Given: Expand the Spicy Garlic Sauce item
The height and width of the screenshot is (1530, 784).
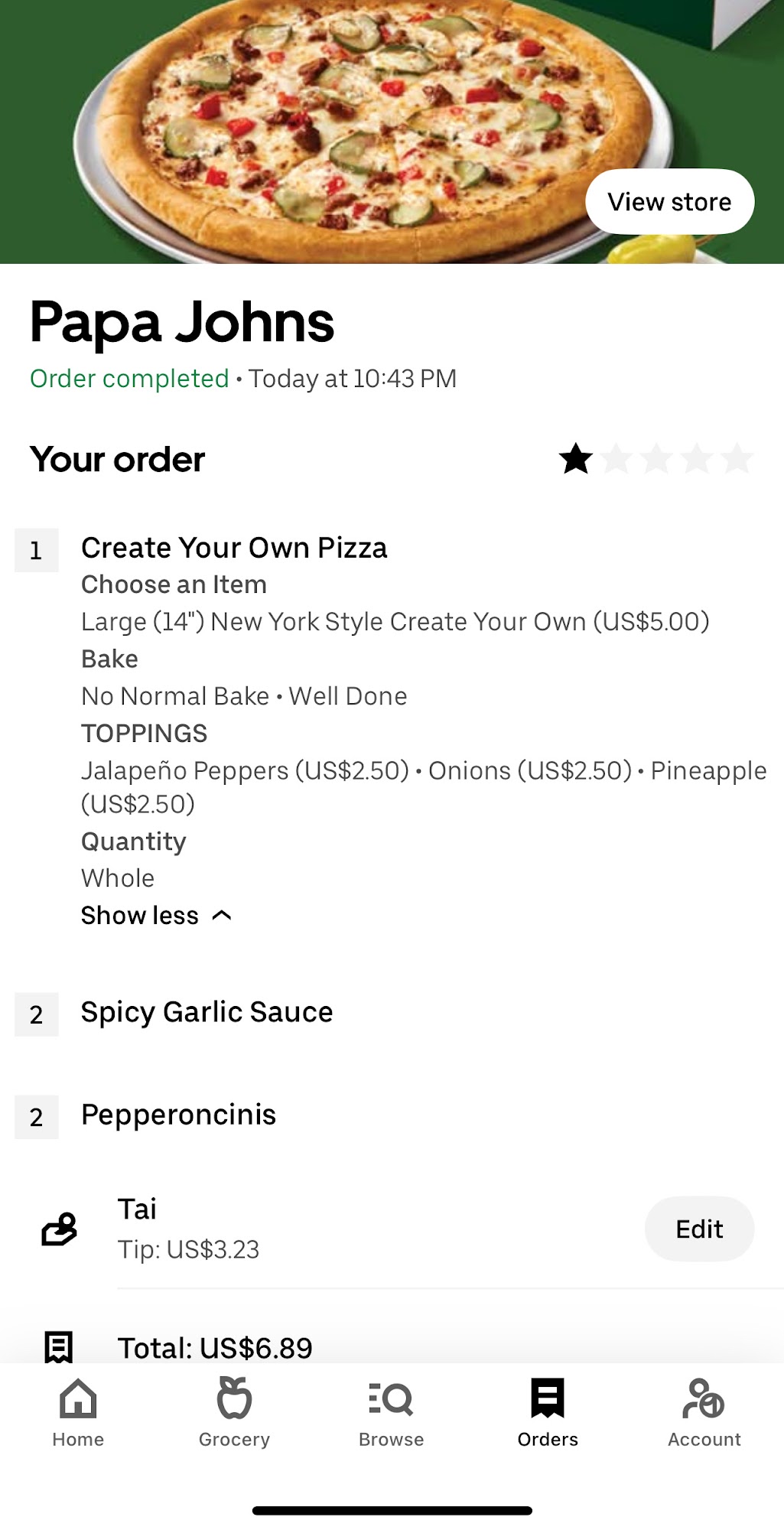Looking at the screenshot, I should click(207, 1011).
